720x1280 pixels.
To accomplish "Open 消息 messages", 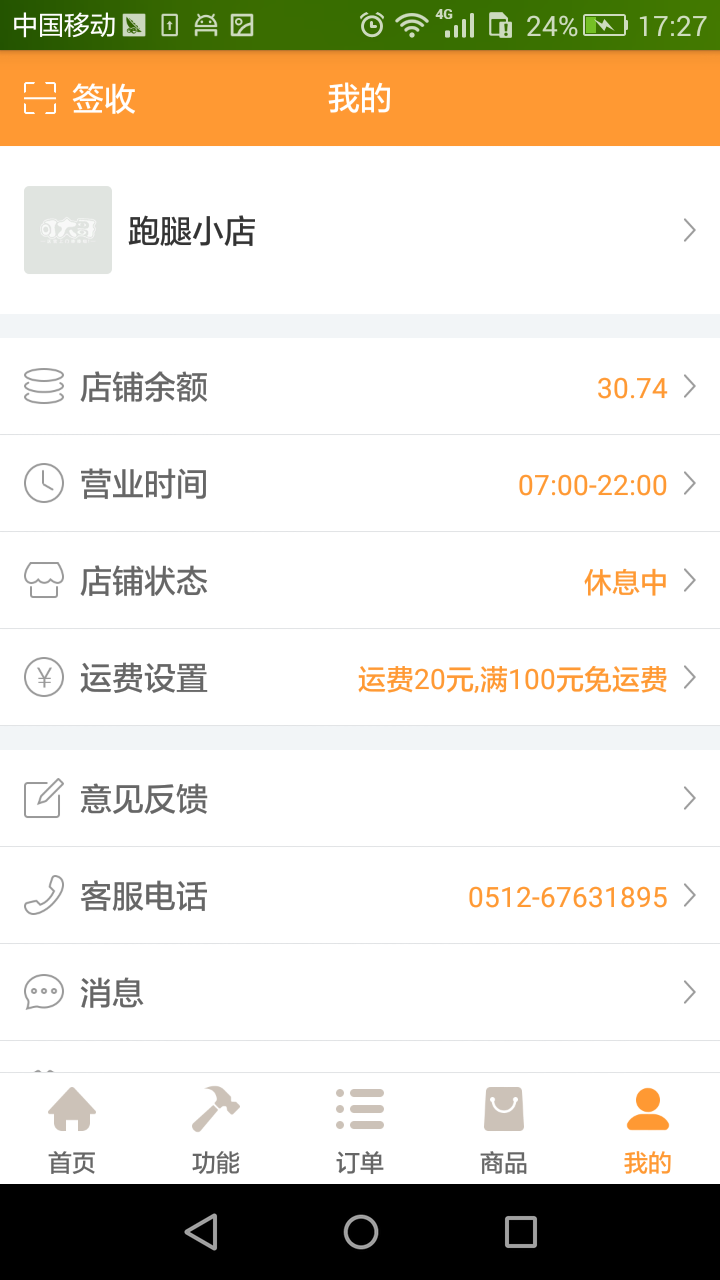I will [360, 992].
